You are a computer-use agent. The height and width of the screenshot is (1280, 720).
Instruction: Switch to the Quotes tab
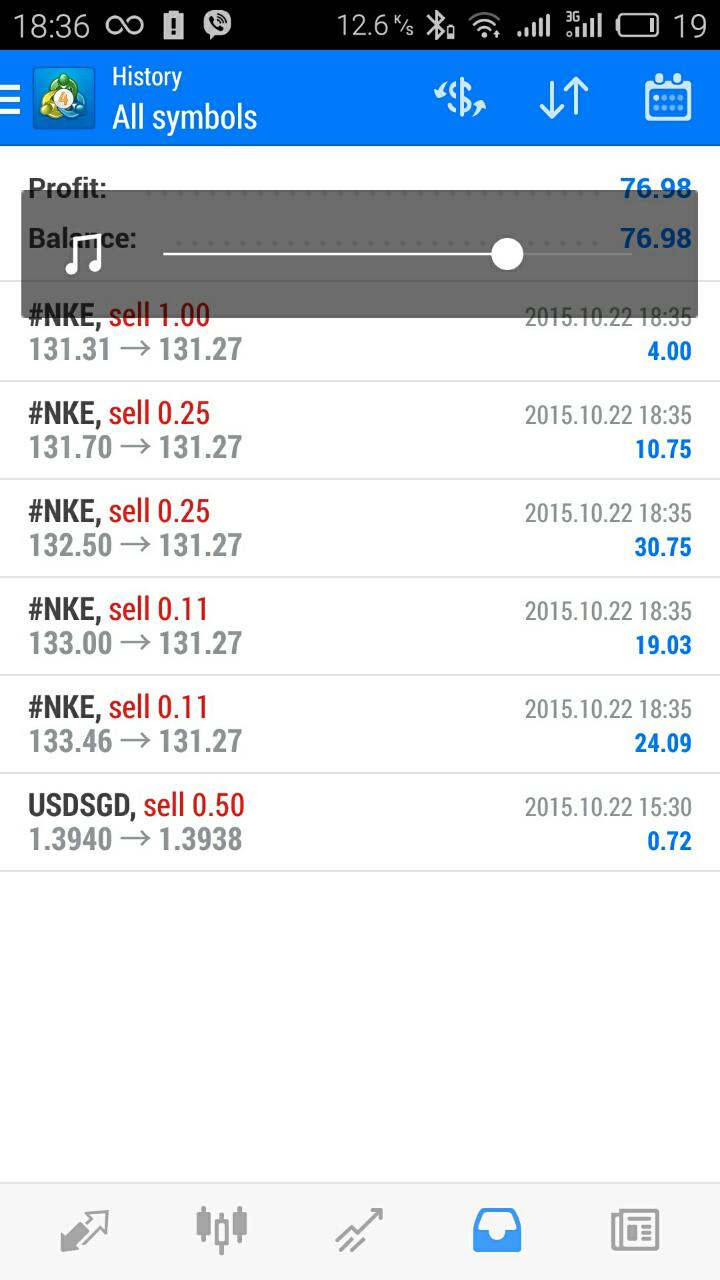click(84, 1230)
